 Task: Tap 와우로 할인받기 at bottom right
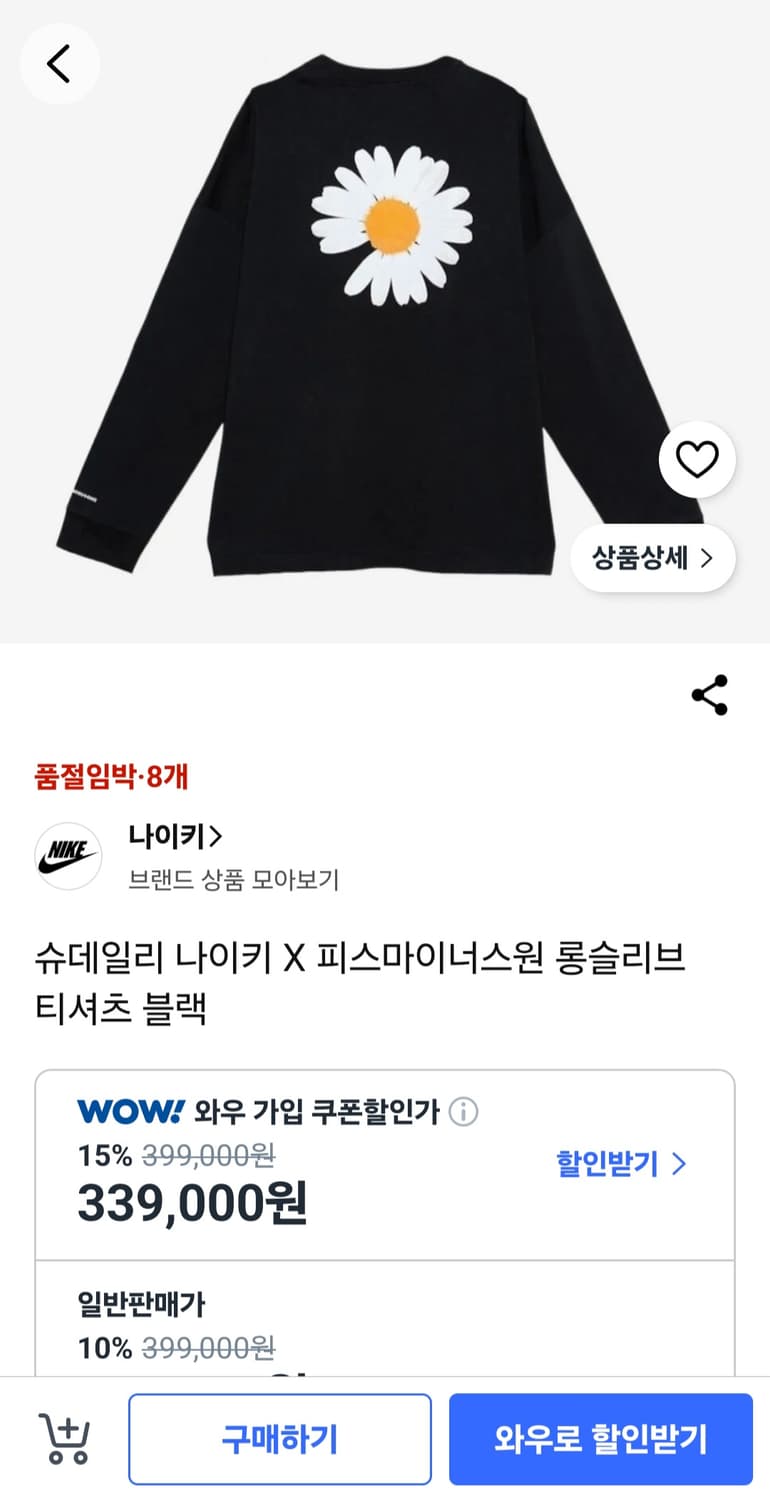[601, 1438]
